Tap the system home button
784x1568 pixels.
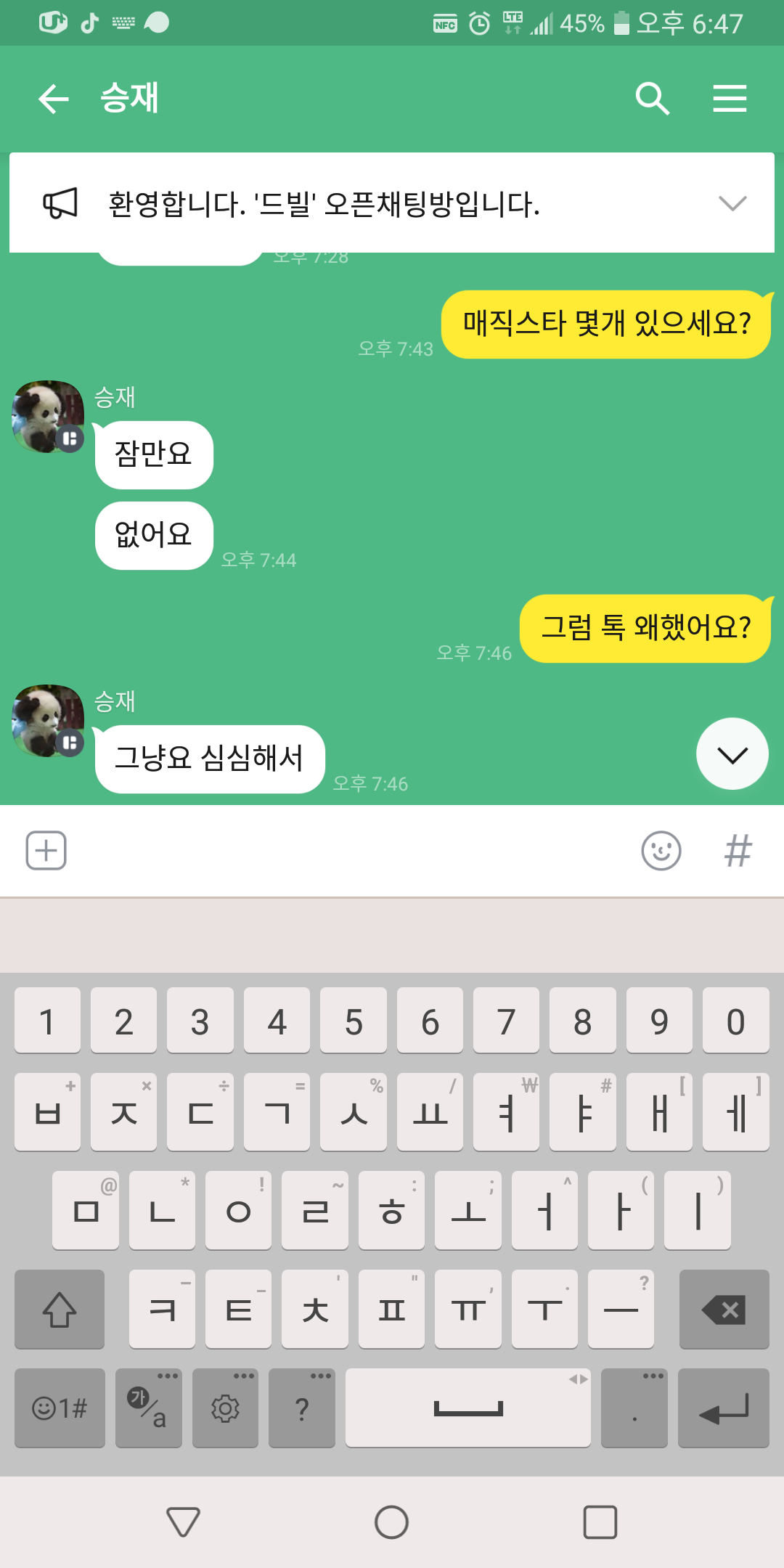click(x=391, y=1522)
